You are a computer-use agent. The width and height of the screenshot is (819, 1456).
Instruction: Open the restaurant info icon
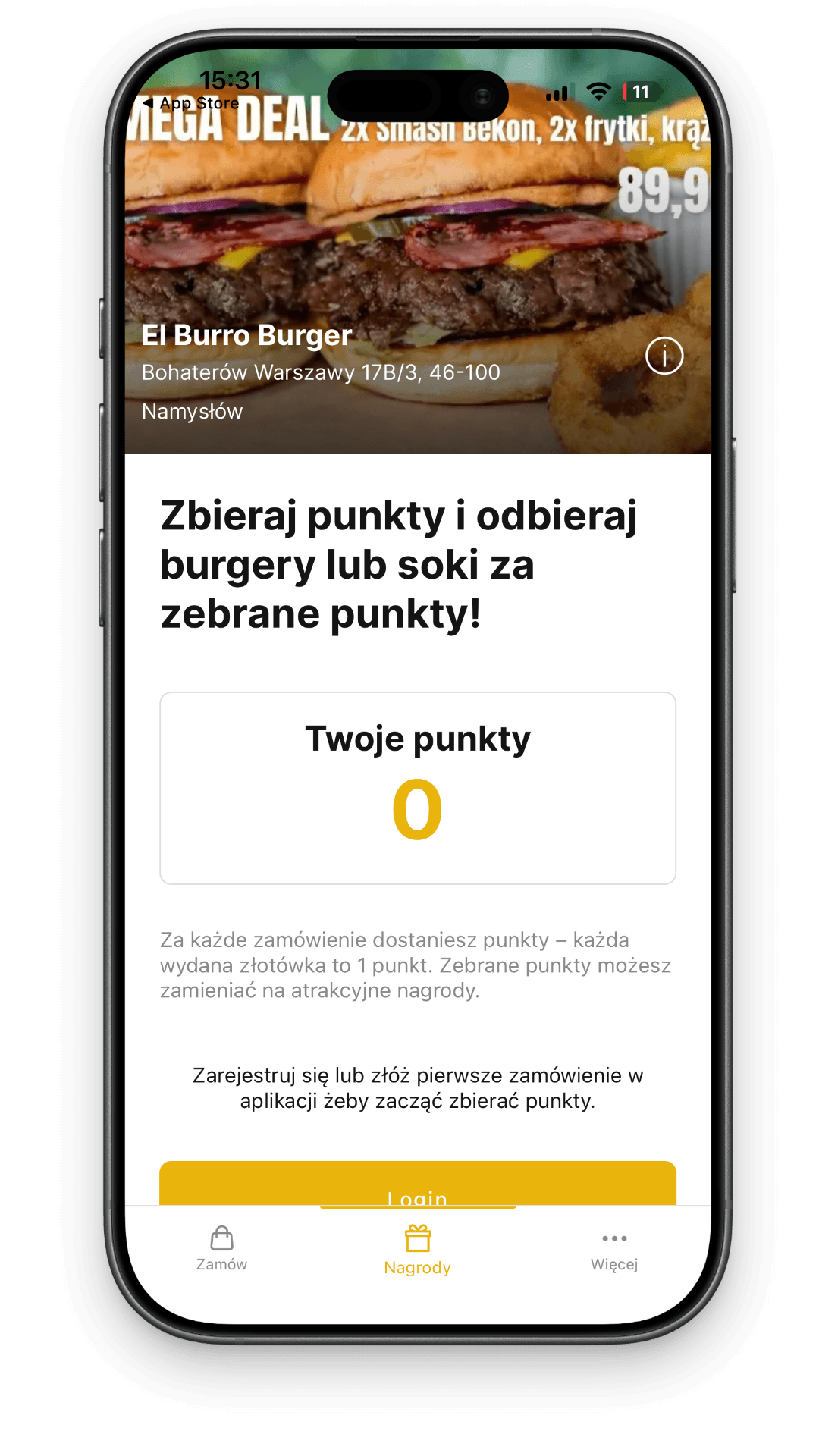tap(664, 356)
